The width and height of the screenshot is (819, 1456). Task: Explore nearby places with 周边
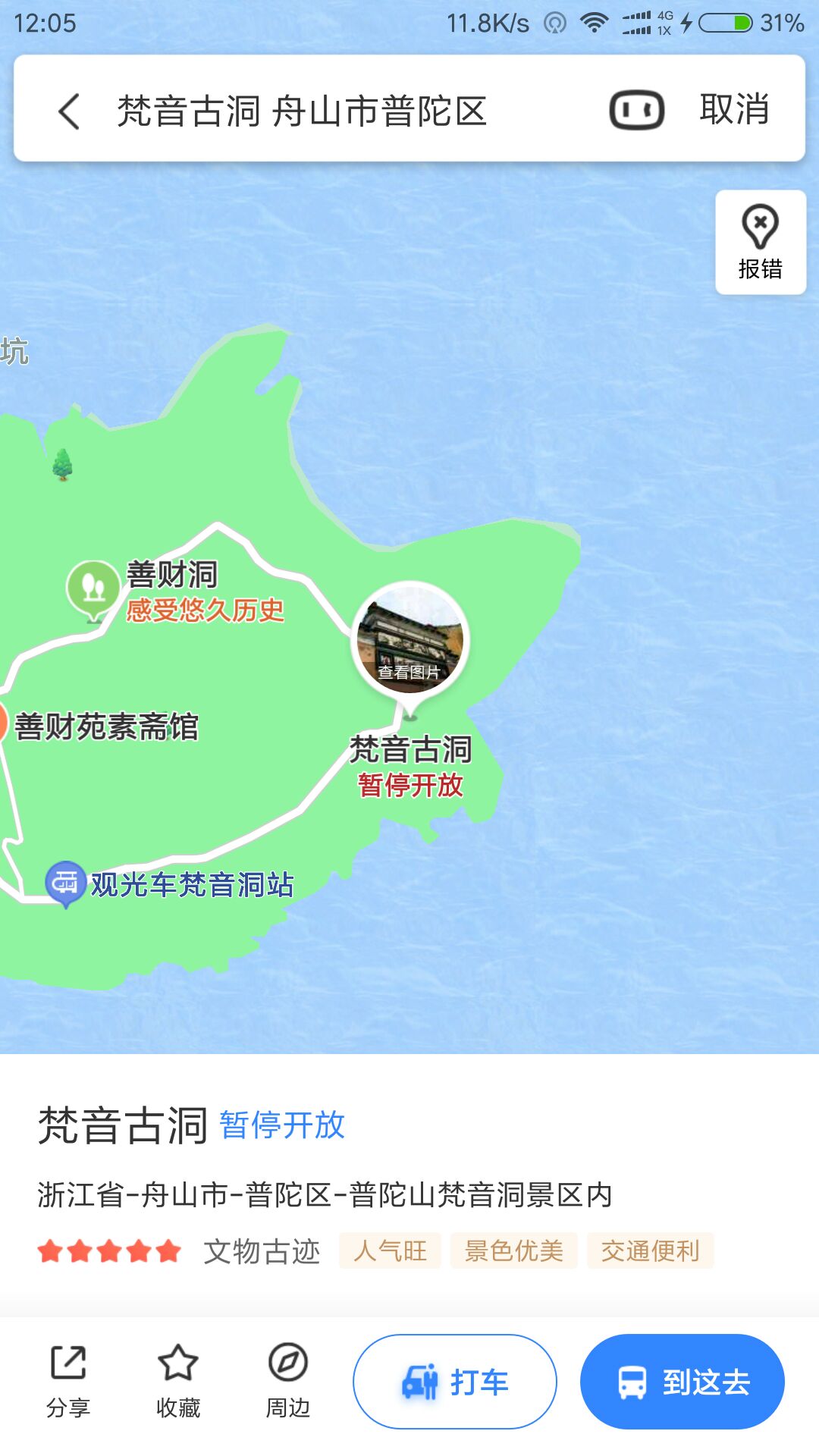click(287, 1380)
